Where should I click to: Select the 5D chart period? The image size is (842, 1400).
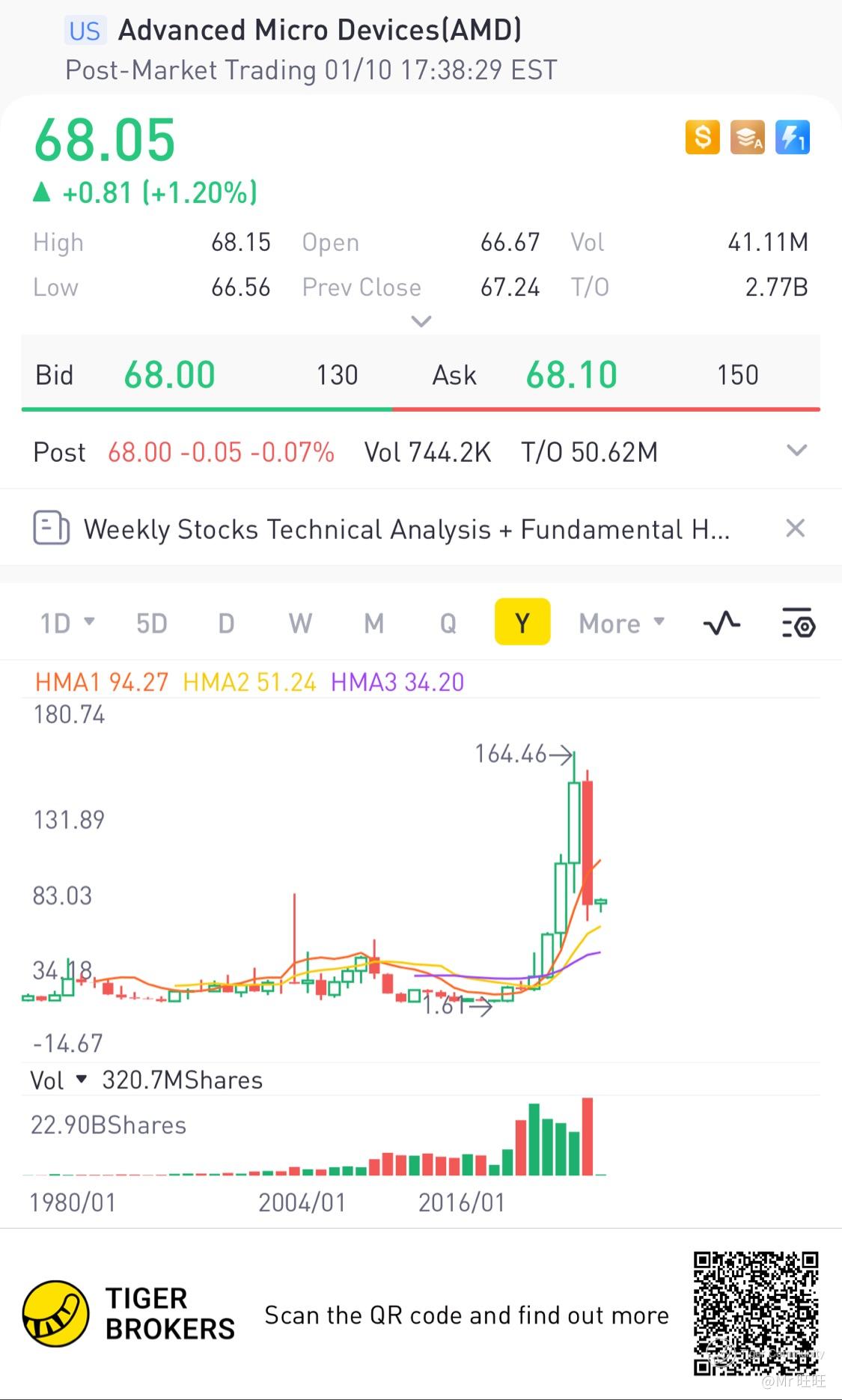point(151,623)
